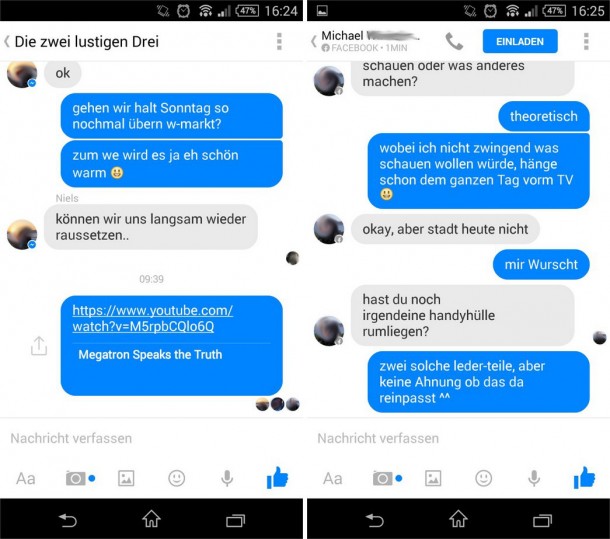Focus the message field in the group chat
Screen dimensions: 610x539
pyautogui.click(x=130, y=438)
